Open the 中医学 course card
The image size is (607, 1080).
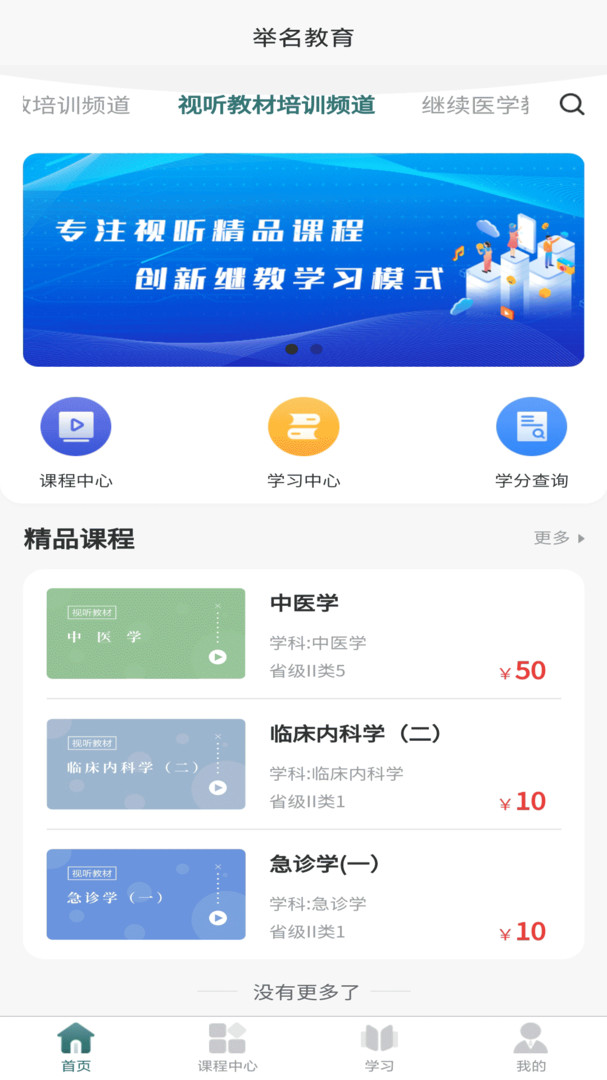303,634
